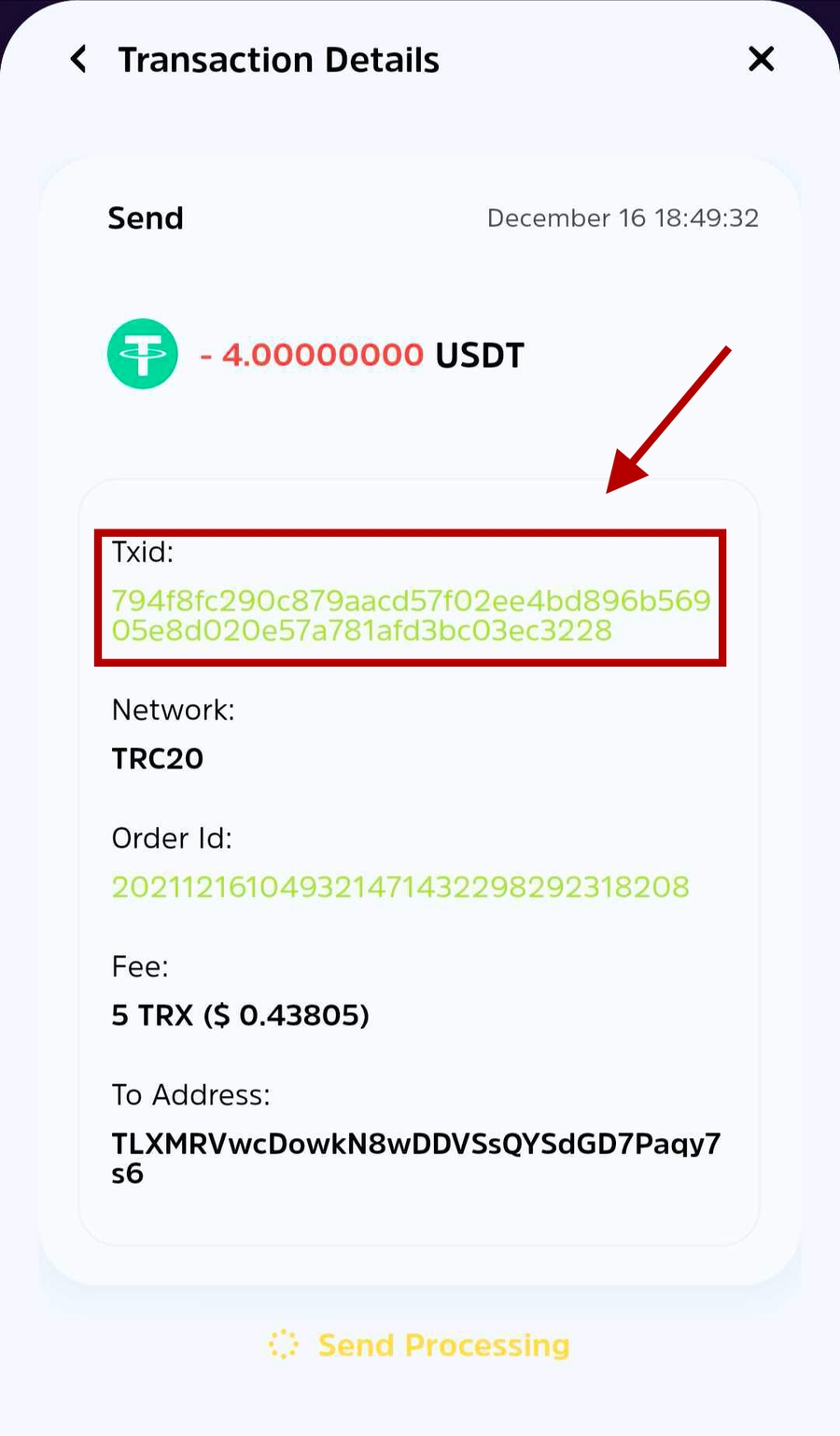Open the green Txid hash link
Viewport: 840px width, 1436px height.
(411, 614)
